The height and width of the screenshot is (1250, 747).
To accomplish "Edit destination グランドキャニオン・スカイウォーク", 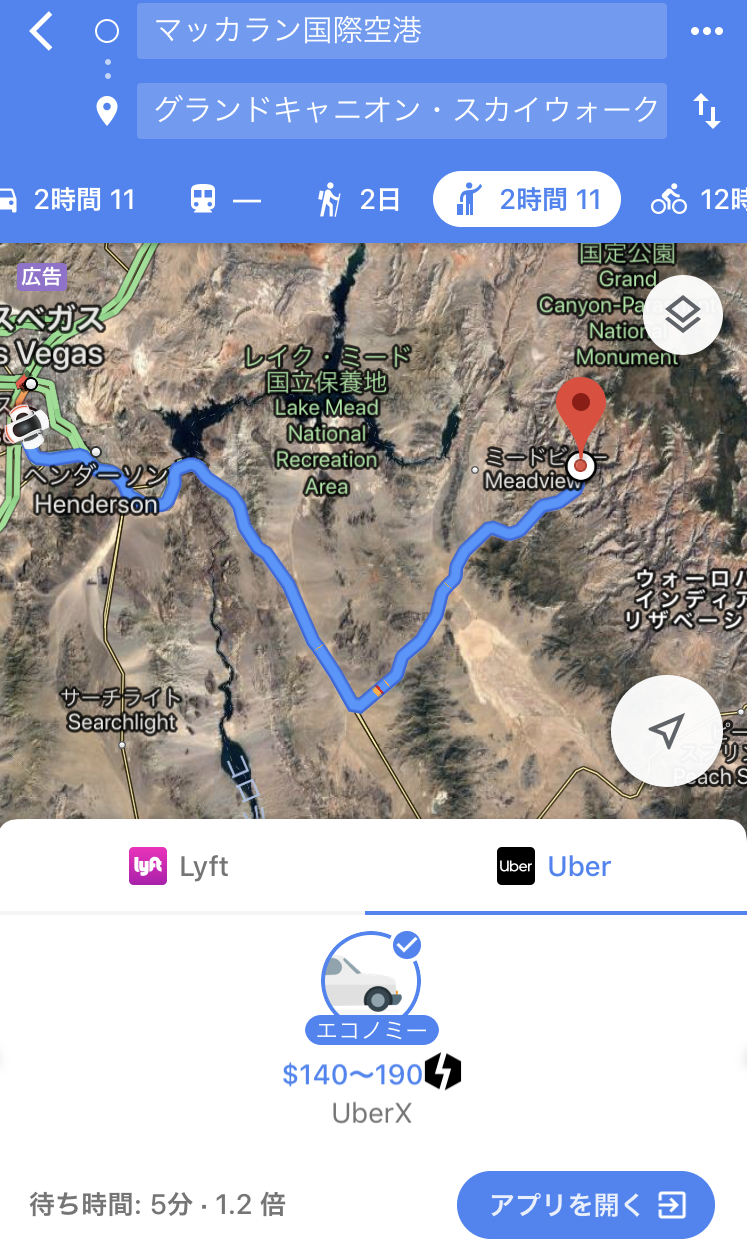I will [402, 110].
